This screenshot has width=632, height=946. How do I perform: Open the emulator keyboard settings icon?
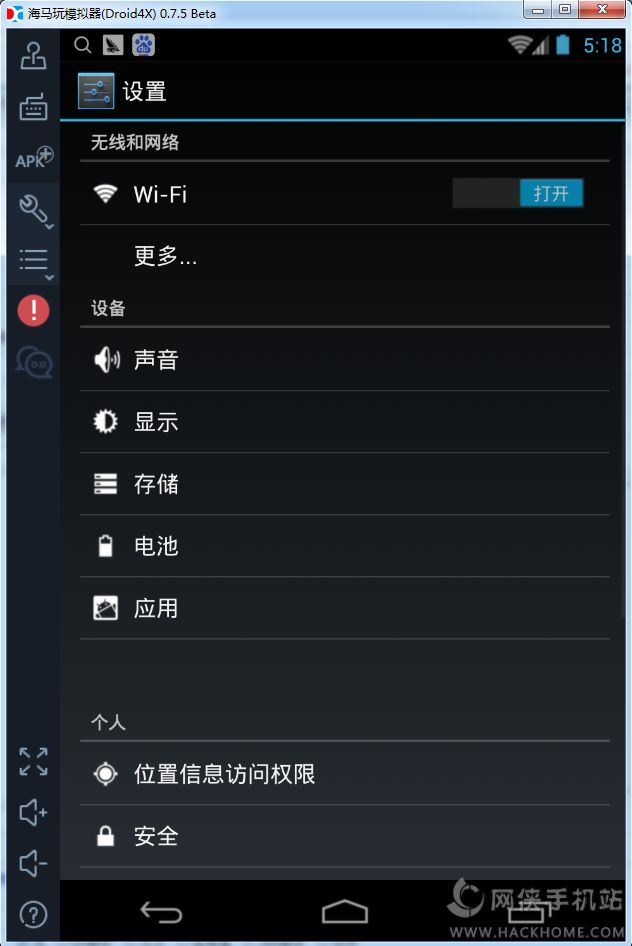point(33,108)
